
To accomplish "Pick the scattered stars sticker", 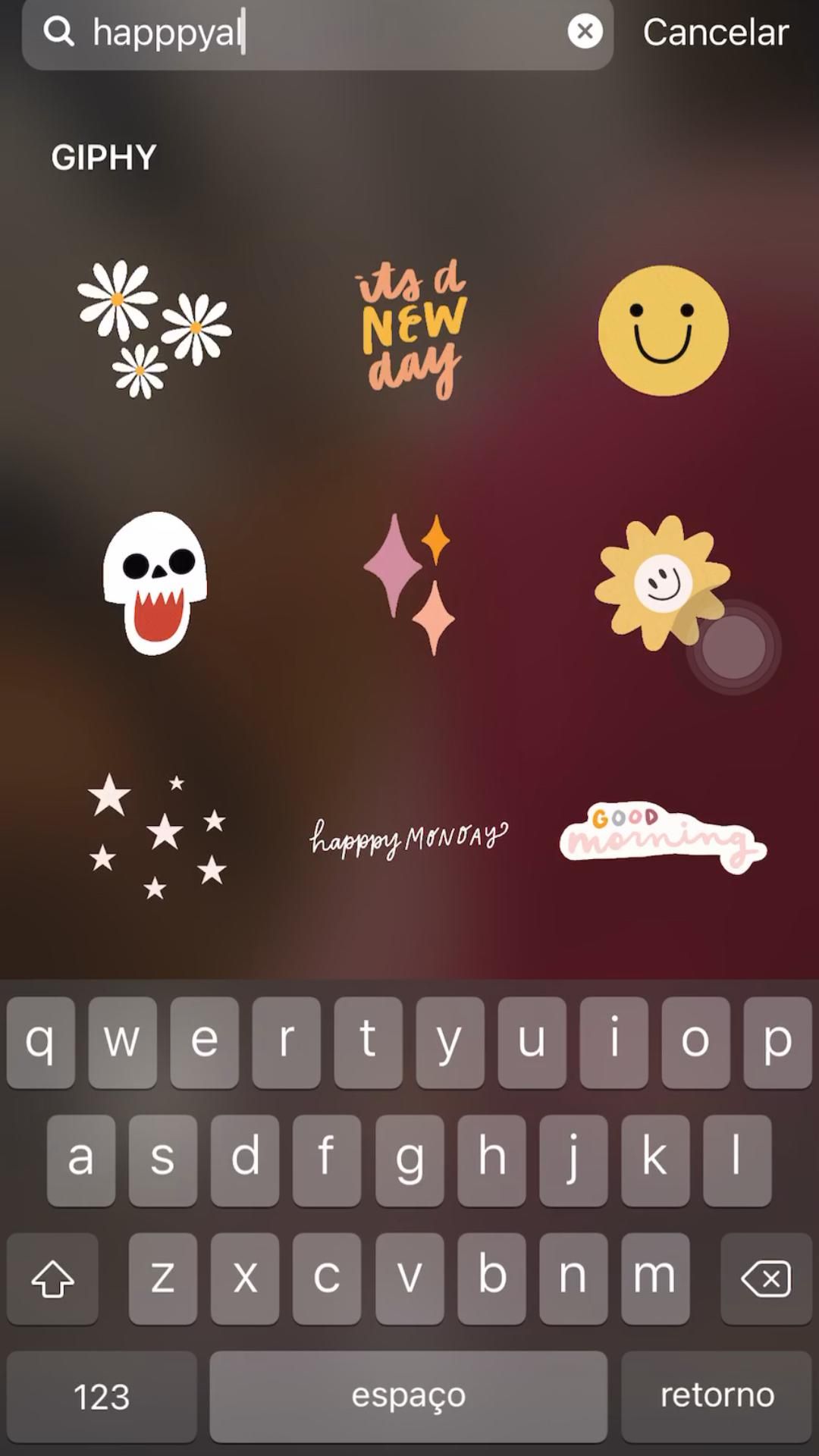I will pos(158,836).
